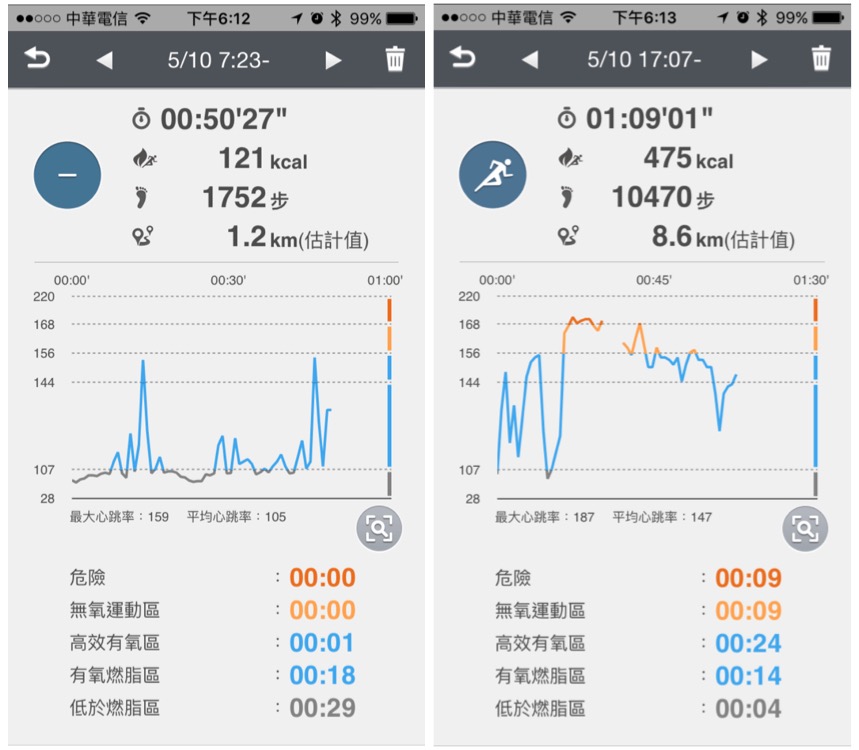Show next record after 5/10 17:07
Image resolution: width=859 pixels, height=750 pixels.
759,60
